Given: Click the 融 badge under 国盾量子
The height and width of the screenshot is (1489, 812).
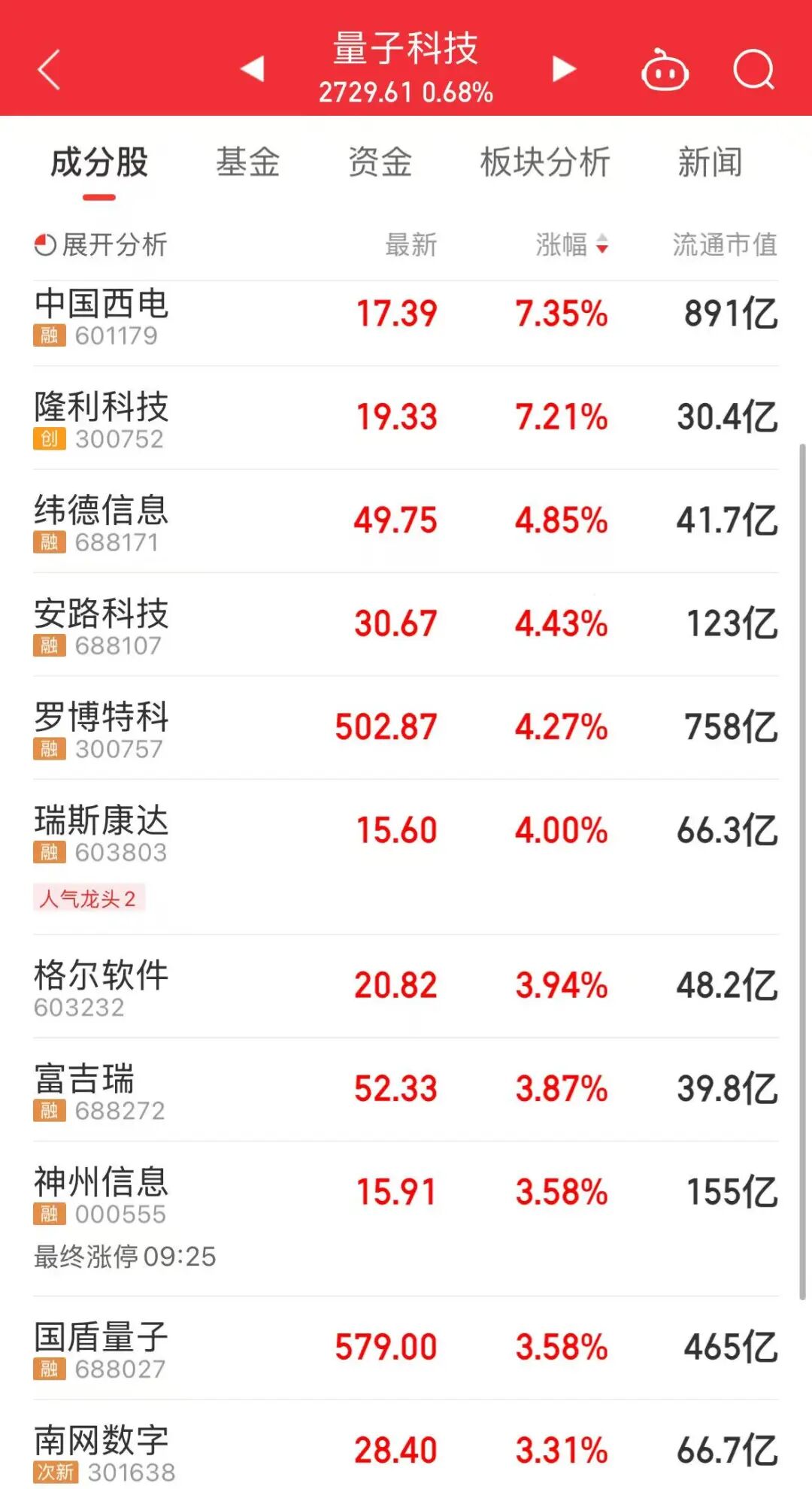Looking at the screenshot, I should click(x=50, y=1369).
